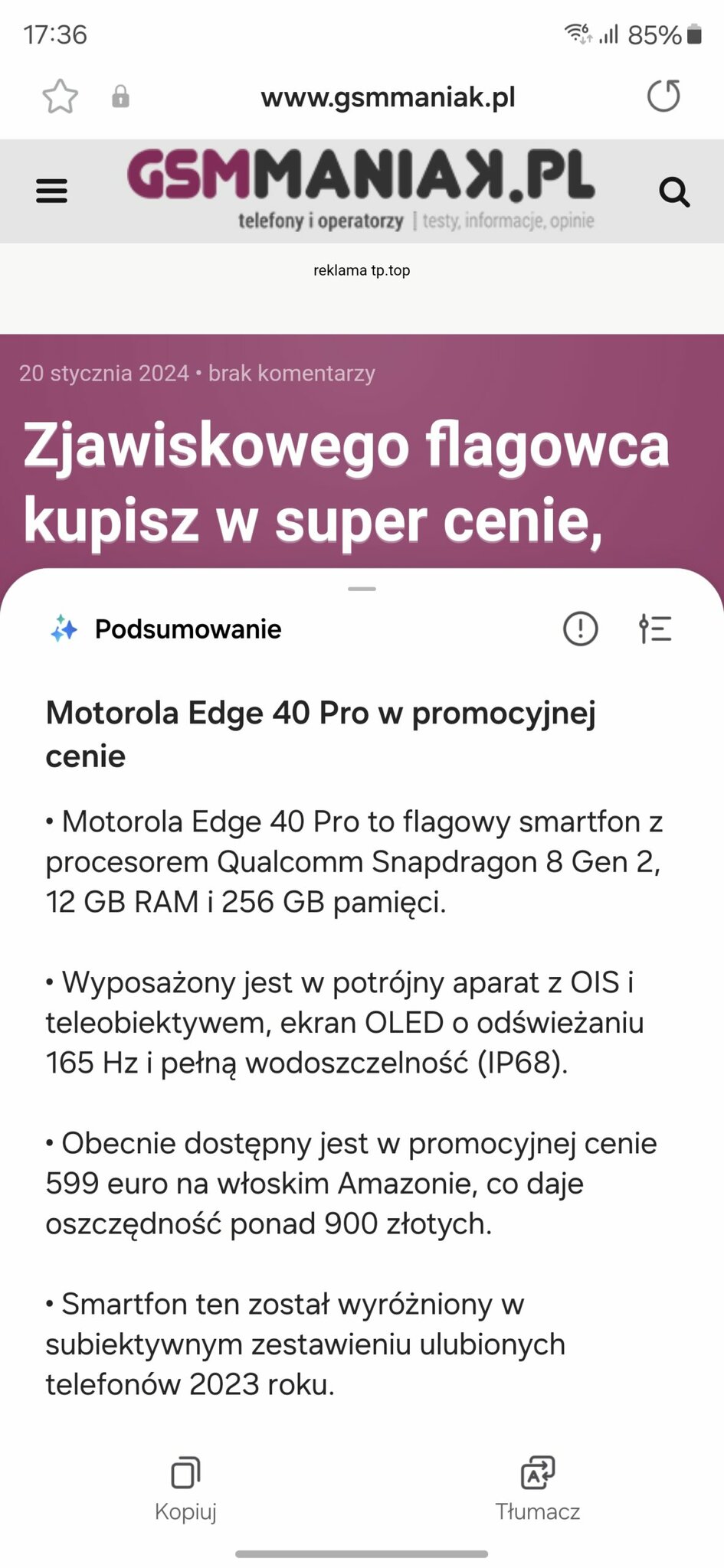Screen dimensions: 724x1568
Task: Copy the summary with Kopiuj
Action: 185,1488
